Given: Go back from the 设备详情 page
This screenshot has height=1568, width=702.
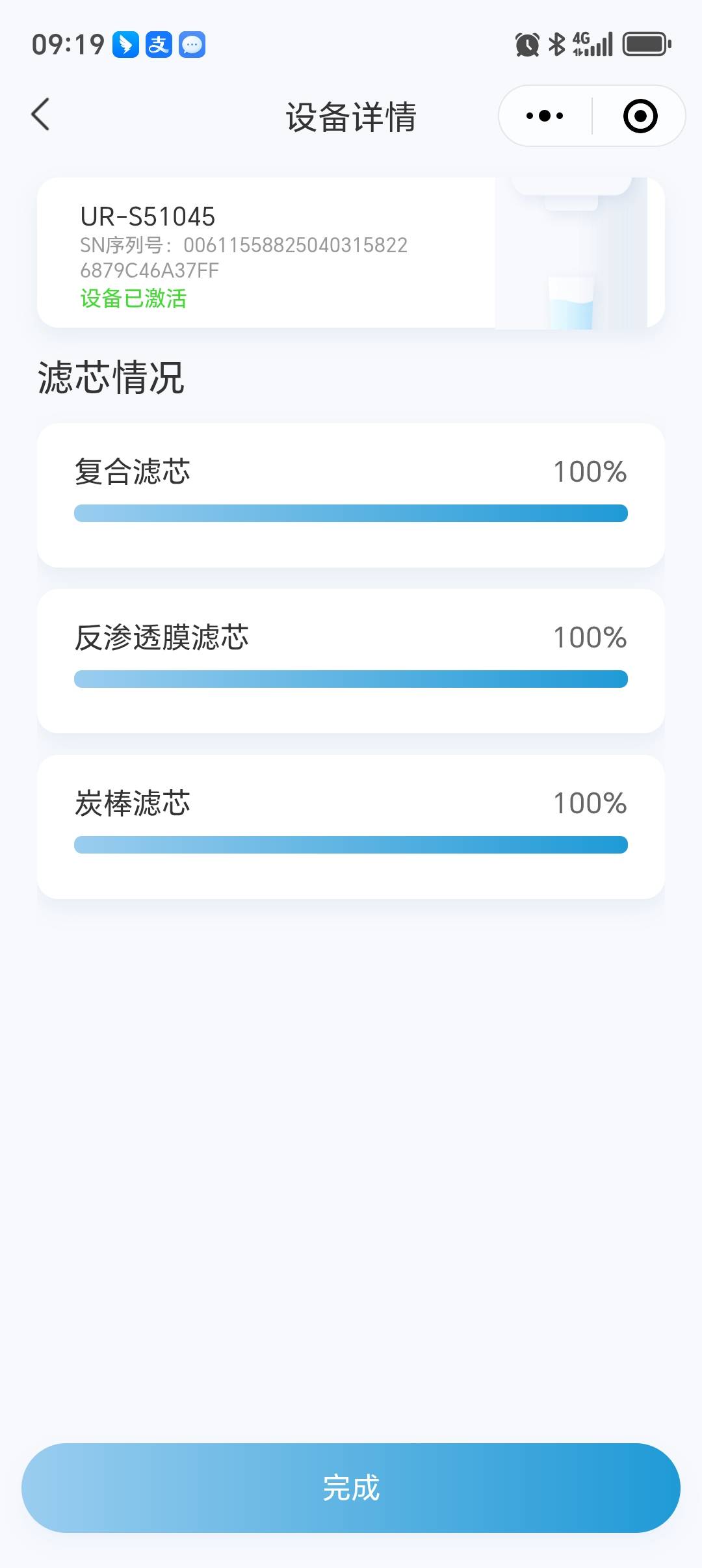Looking at the screenshot, I should [40, 115].
